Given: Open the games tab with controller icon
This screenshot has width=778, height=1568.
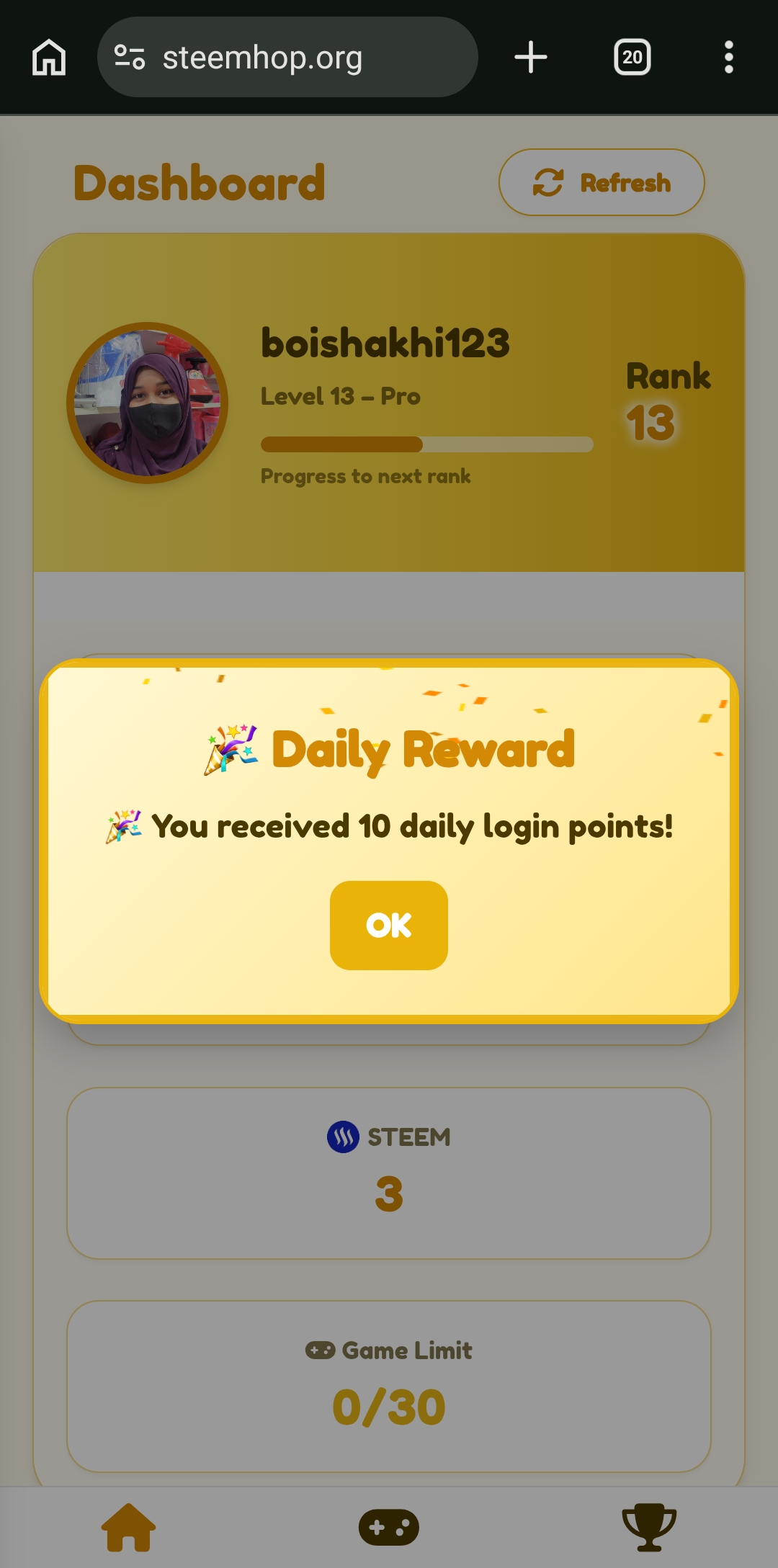Looking at the screenshot, I should [x=389, y=1527].
